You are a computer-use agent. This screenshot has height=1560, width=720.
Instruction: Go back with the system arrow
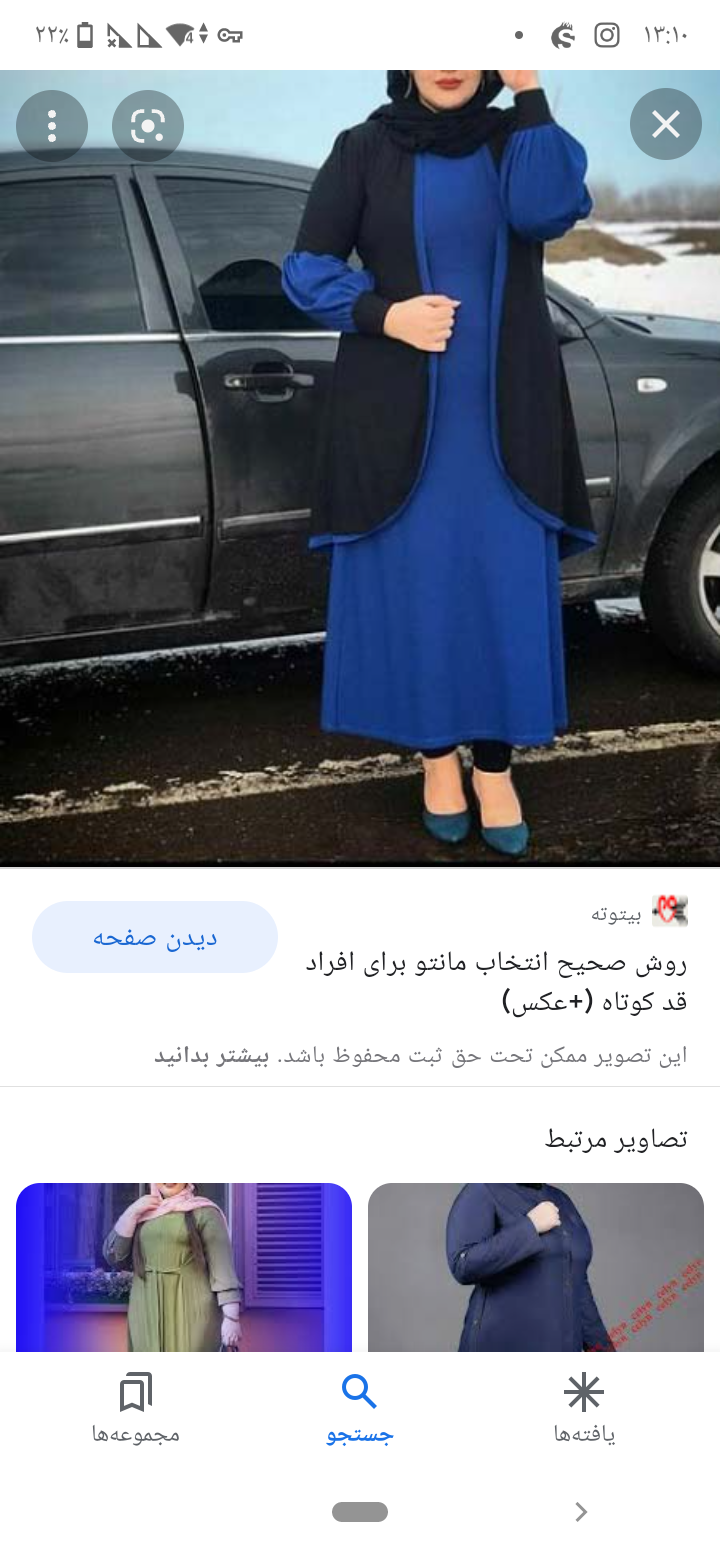click(x=581, y=1512)
